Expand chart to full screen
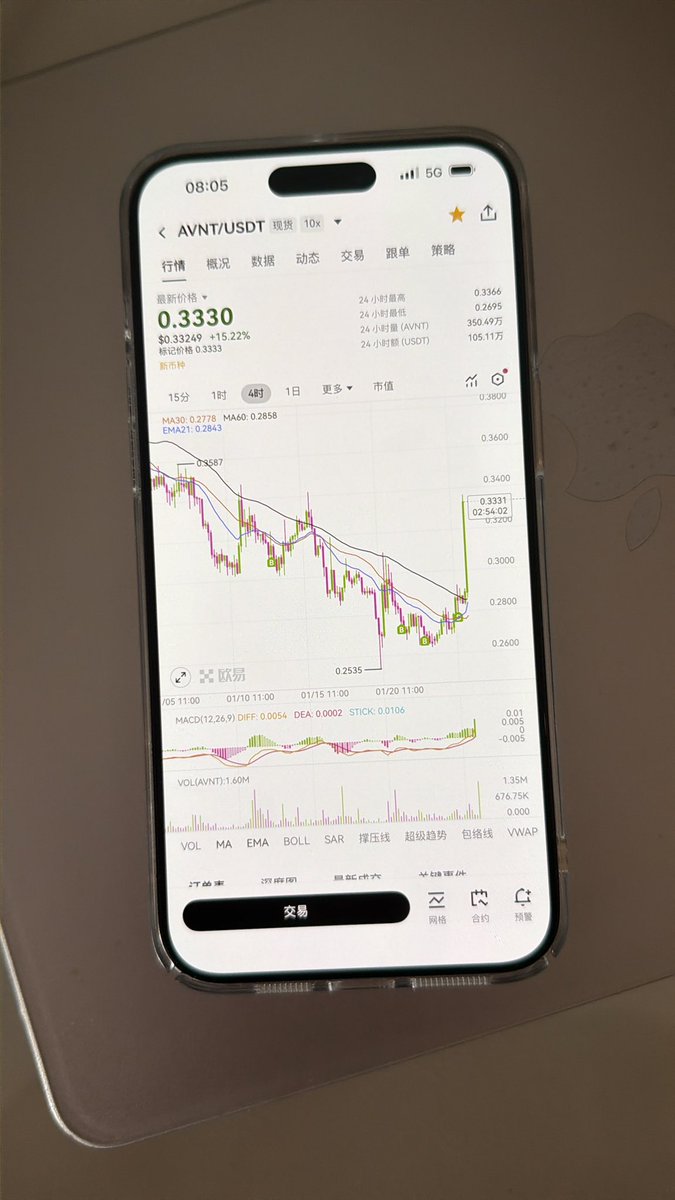This screenshot has width=675, height=1200. pyautogui.click(x=181, y=677)
